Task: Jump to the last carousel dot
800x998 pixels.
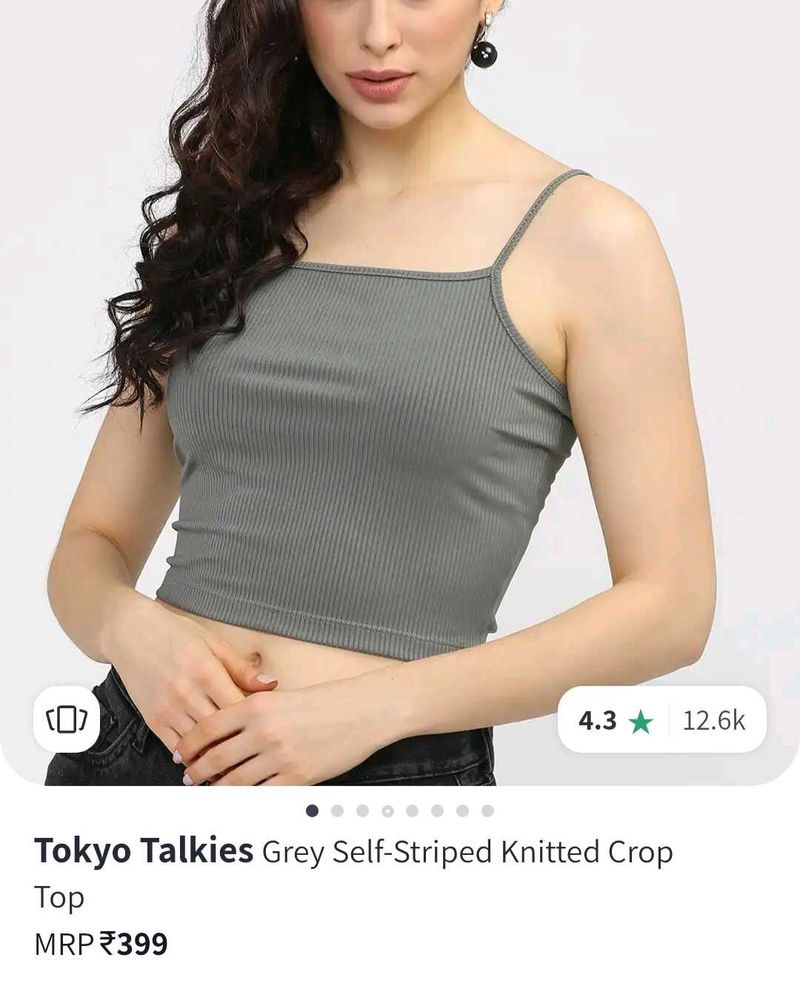Action: [486, 810]
